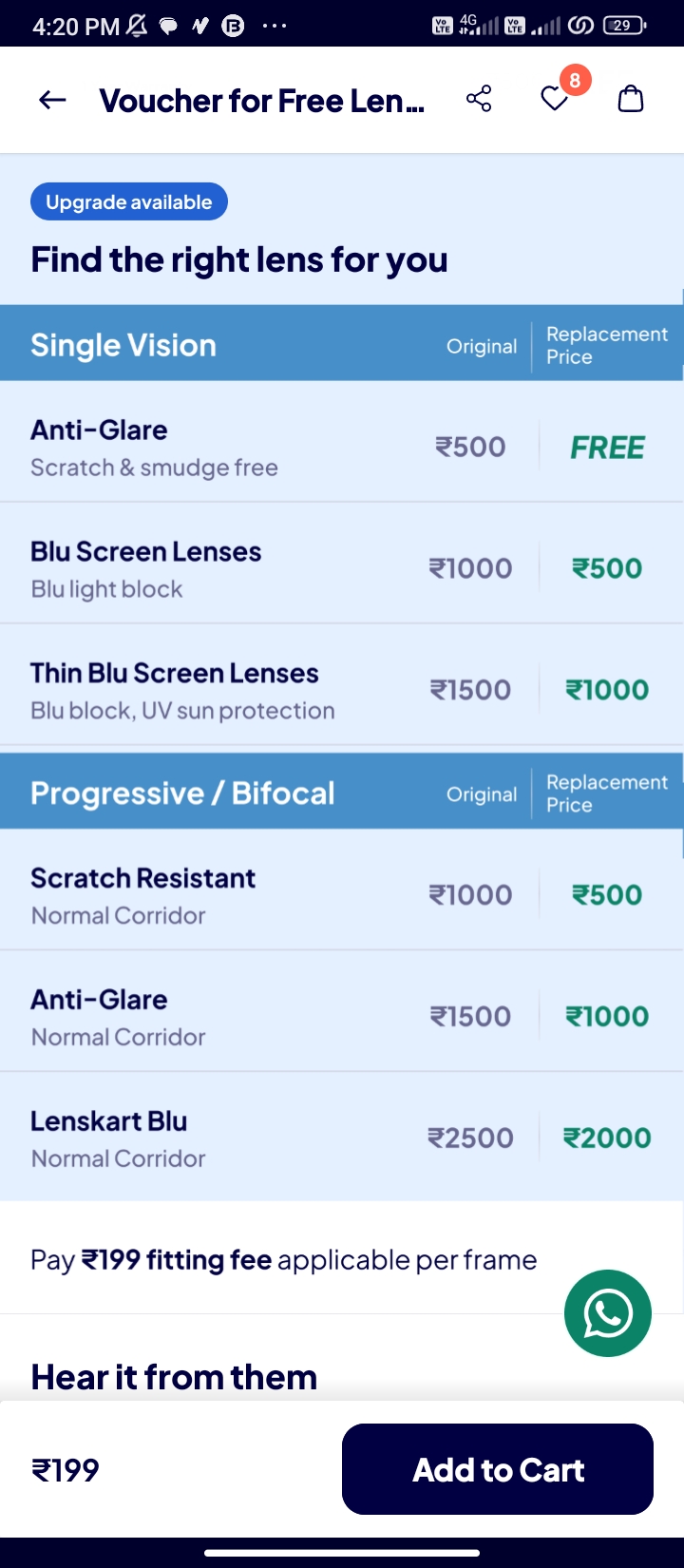Open the shopping cart bag icon
Screen dimensions: 684x1568
(630, 99)
